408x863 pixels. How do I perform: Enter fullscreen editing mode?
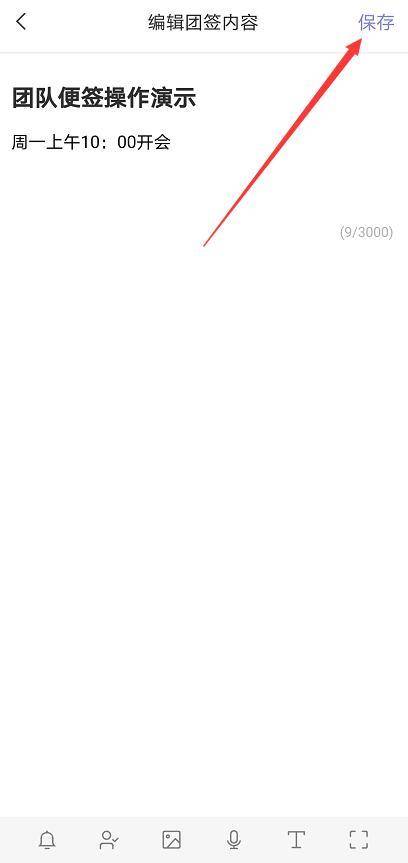tap(359, 839)
